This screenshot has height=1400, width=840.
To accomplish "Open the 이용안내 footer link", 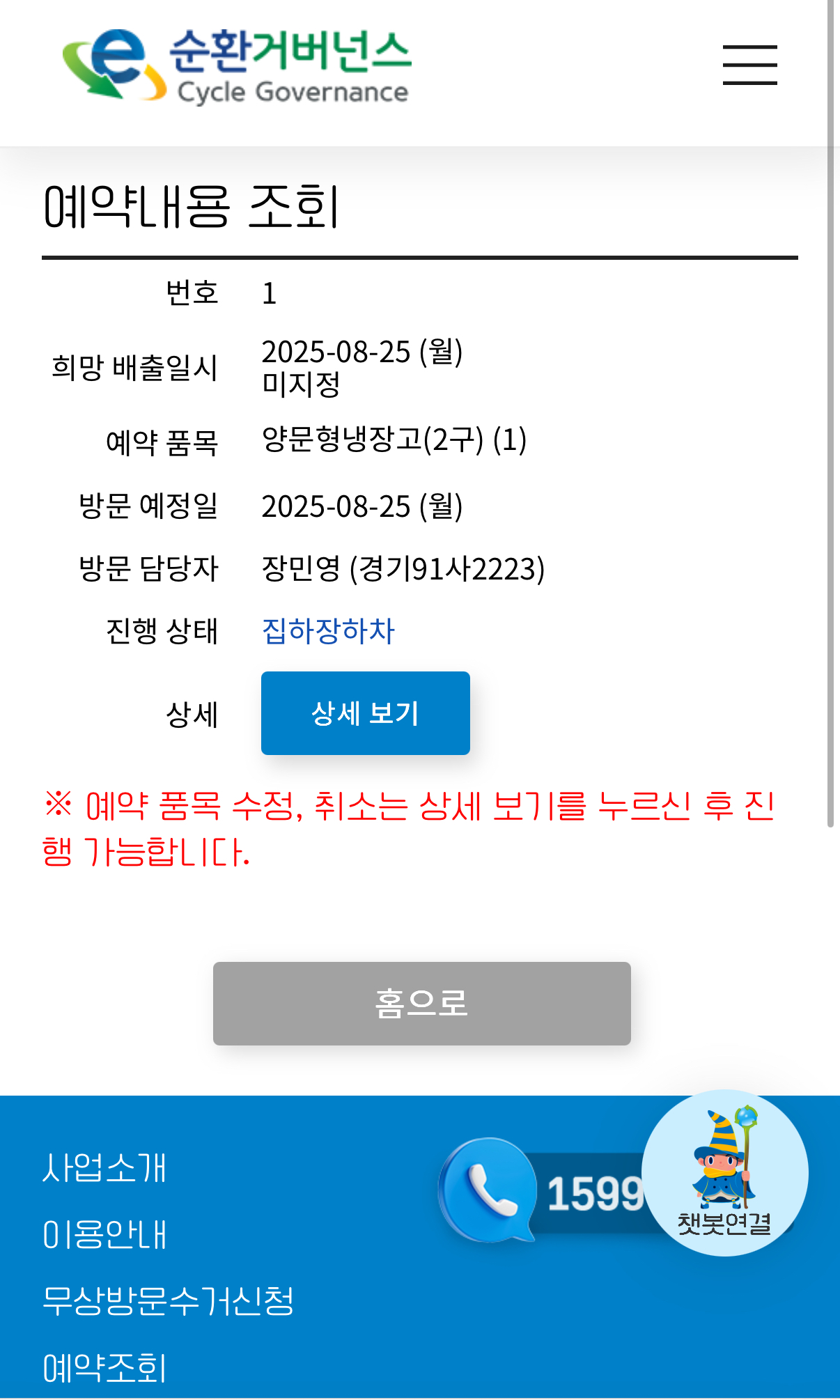I will 104,1234.
